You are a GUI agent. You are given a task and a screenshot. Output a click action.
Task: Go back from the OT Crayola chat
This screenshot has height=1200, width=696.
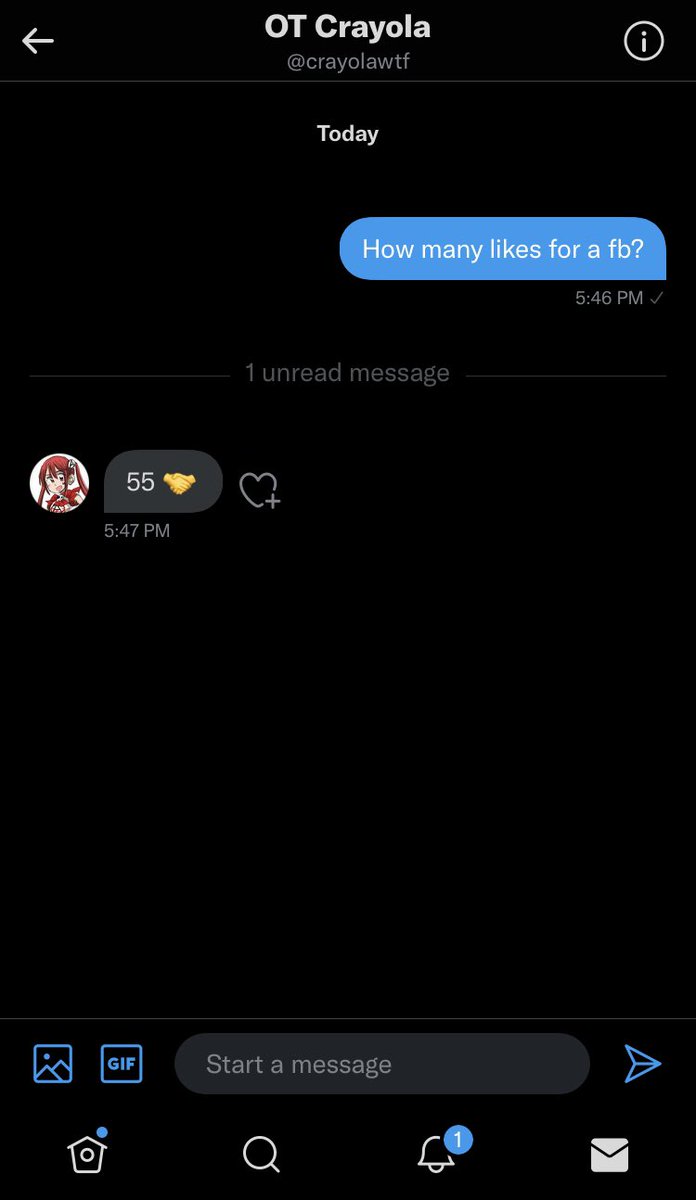[x=38, y=41]
